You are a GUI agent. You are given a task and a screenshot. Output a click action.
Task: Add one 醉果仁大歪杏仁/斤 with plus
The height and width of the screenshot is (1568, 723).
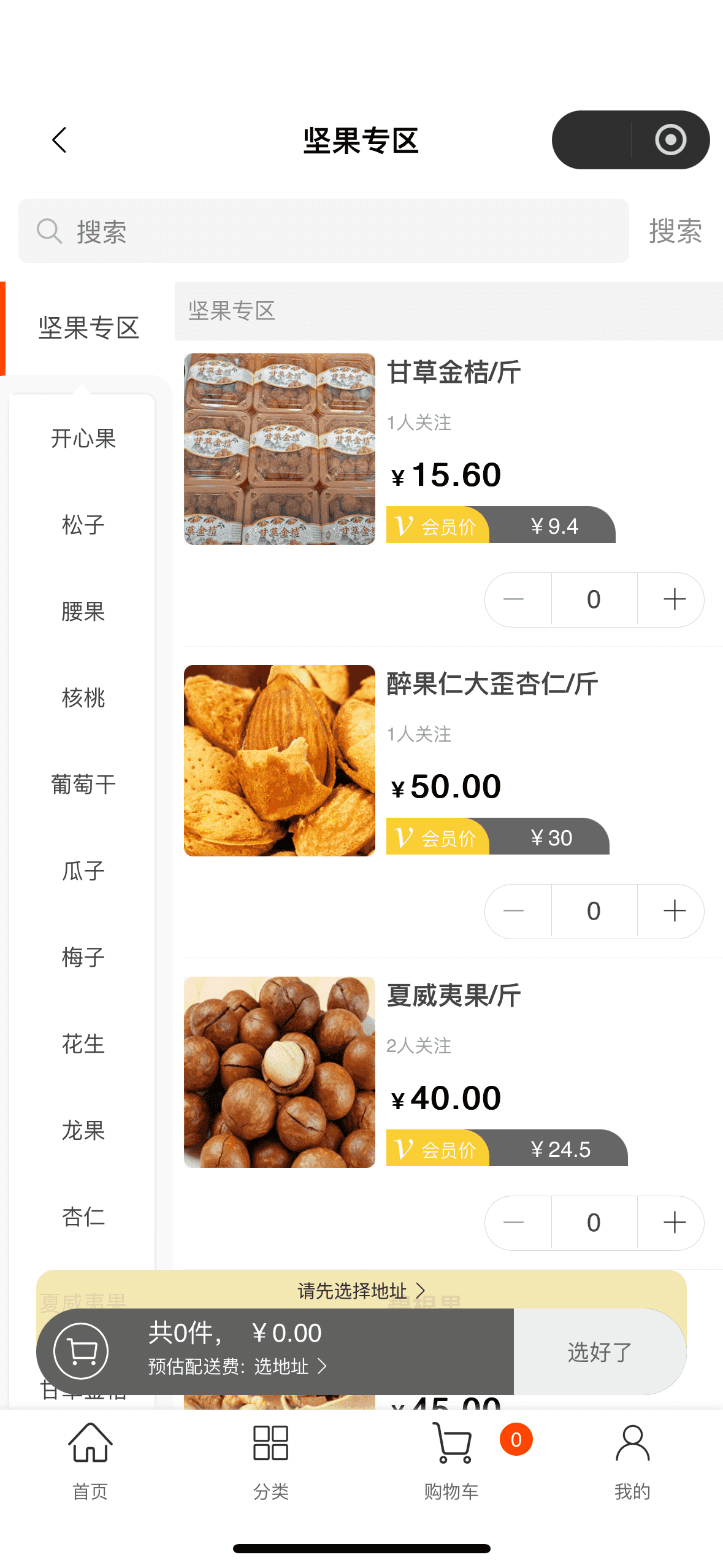(674, 911)
